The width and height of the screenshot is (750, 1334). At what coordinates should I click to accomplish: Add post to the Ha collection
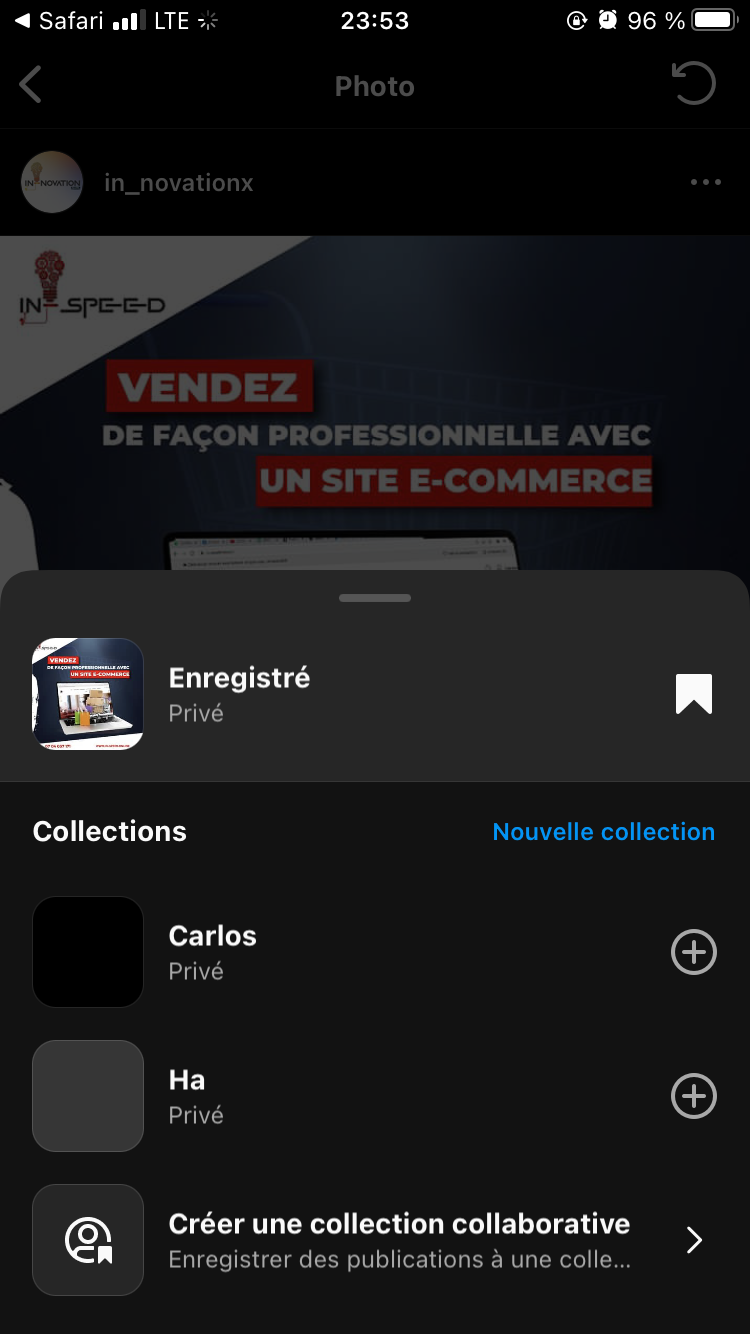pos(693,1096)
